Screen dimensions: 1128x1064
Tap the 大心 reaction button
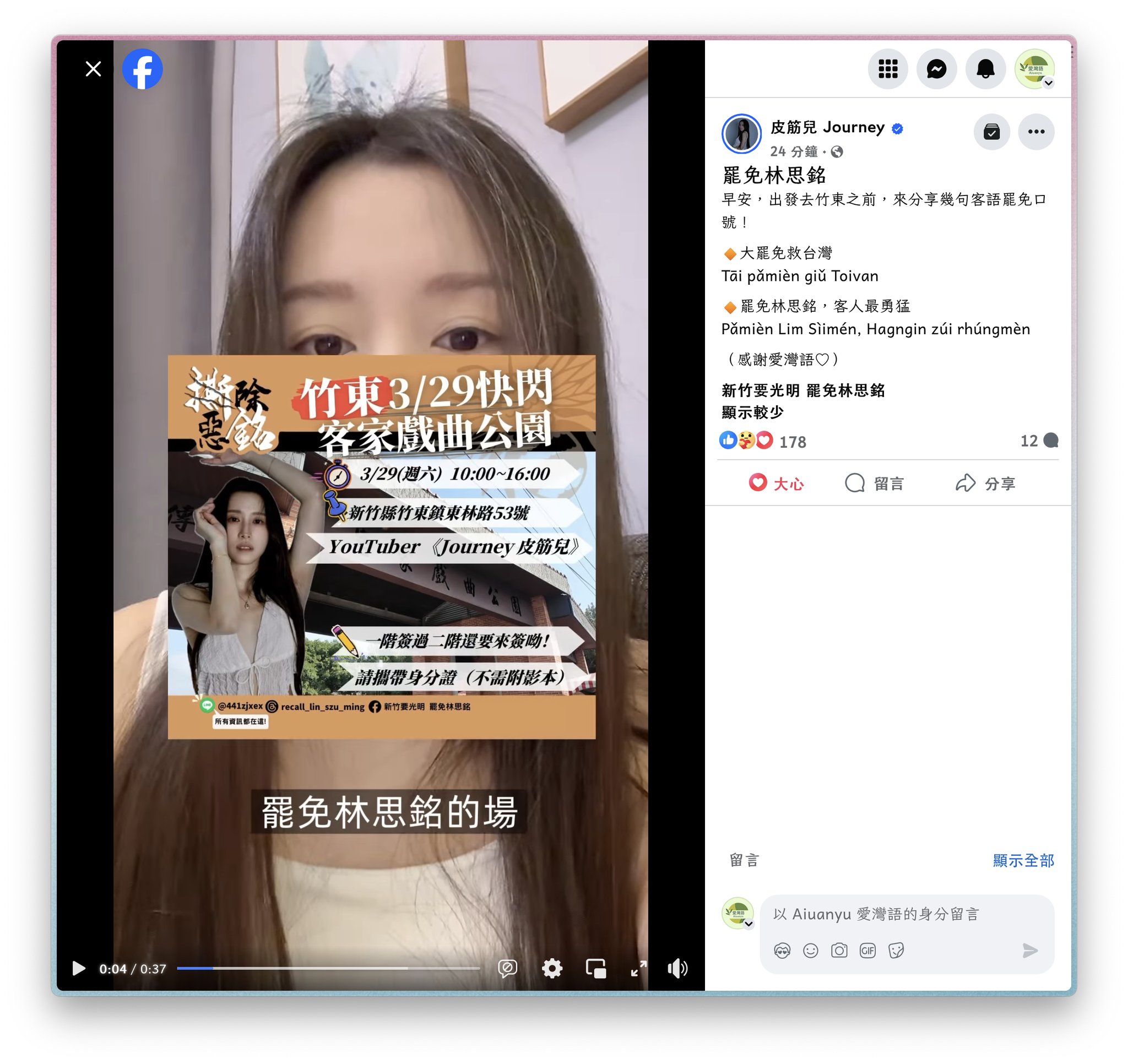coord(775,484)
